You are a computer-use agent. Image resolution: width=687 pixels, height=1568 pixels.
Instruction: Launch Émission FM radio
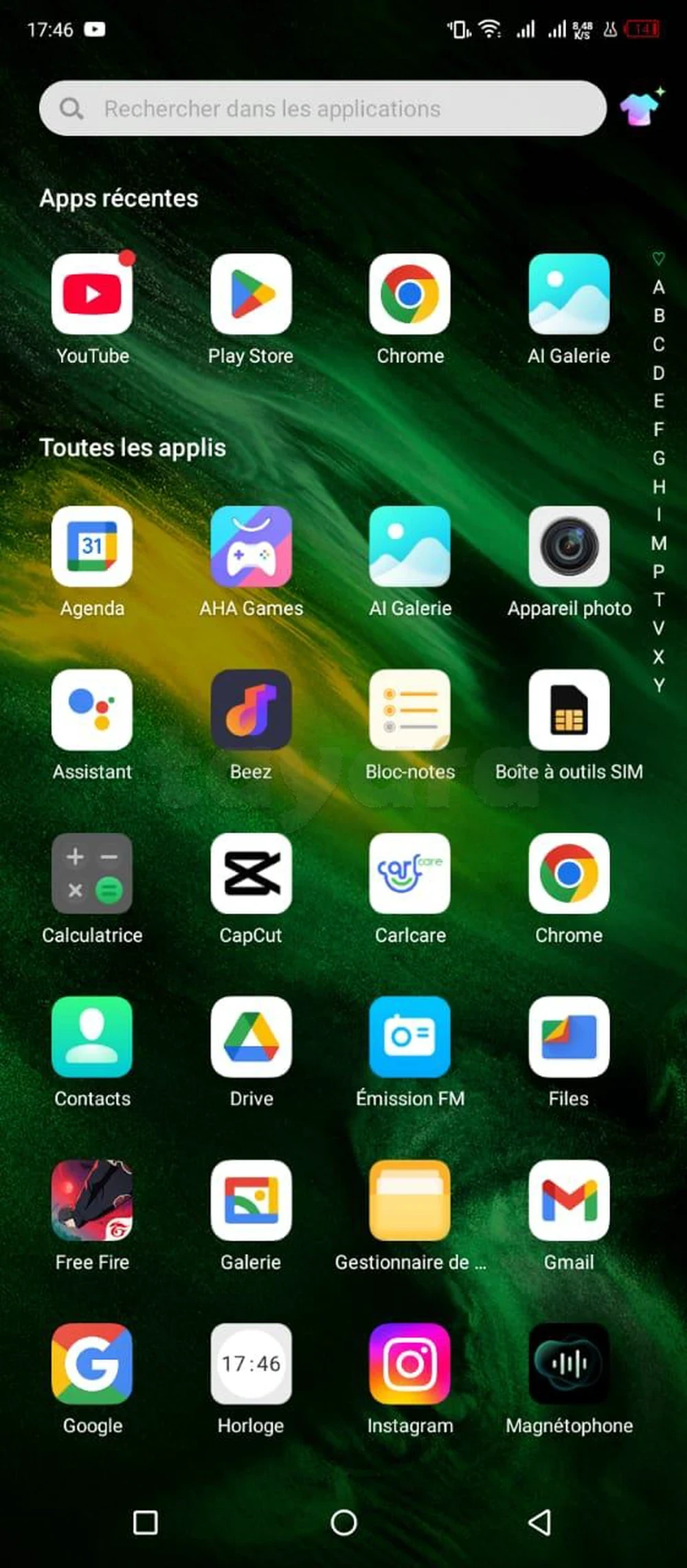click(x=410, y=1037)
